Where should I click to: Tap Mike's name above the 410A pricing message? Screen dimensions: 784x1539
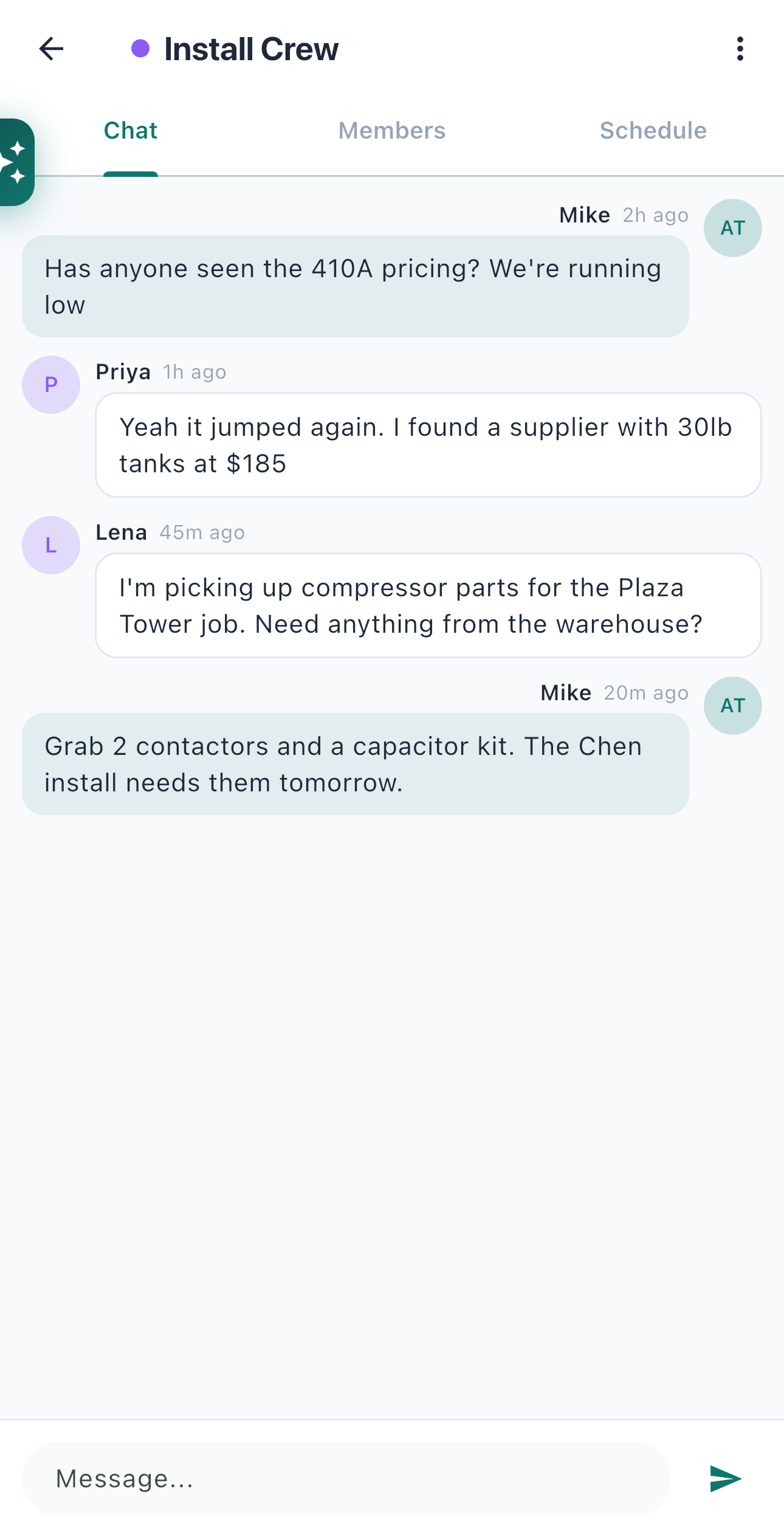[584, 215]
